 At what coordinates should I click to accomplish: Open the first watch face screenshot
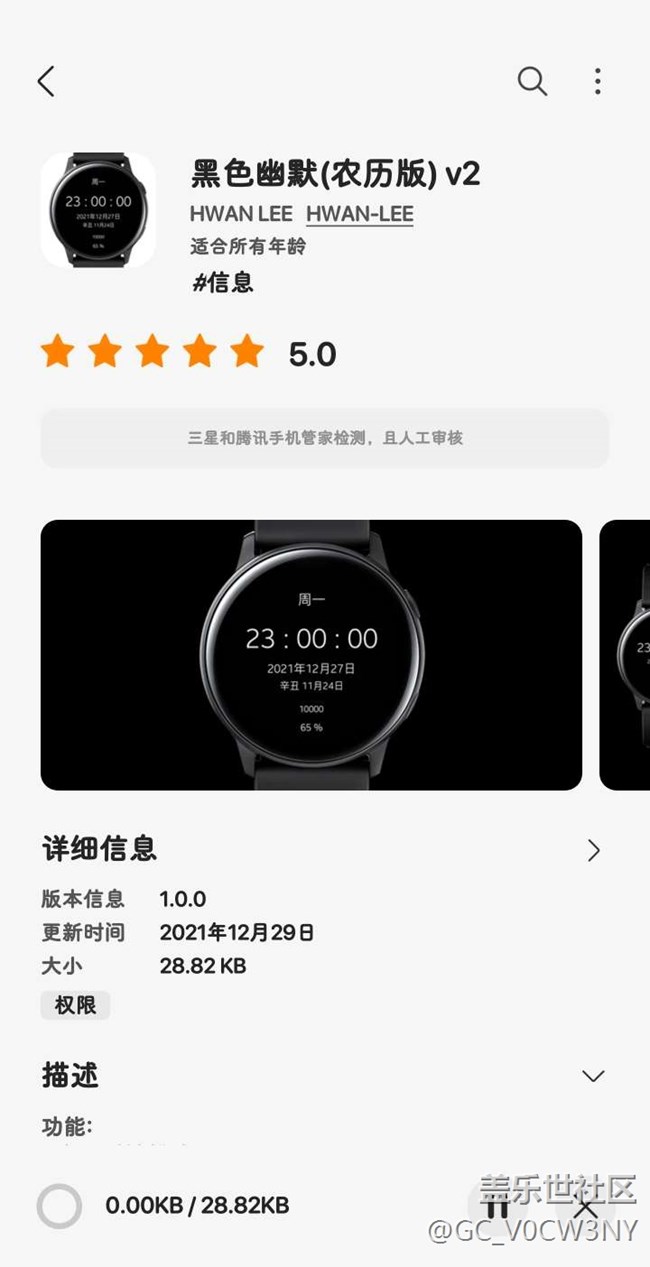pyautogui.click(x=311, y=655)
